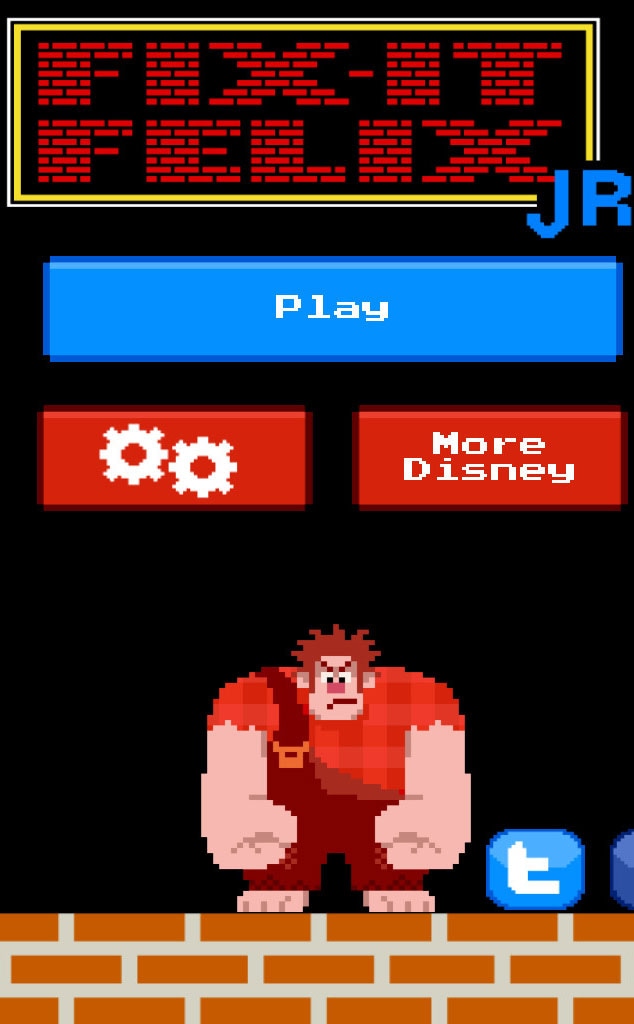This screenshot has height=1024, width=634.
Task: Tap the partly visible Facebook icon
Action: coord(624,869)
